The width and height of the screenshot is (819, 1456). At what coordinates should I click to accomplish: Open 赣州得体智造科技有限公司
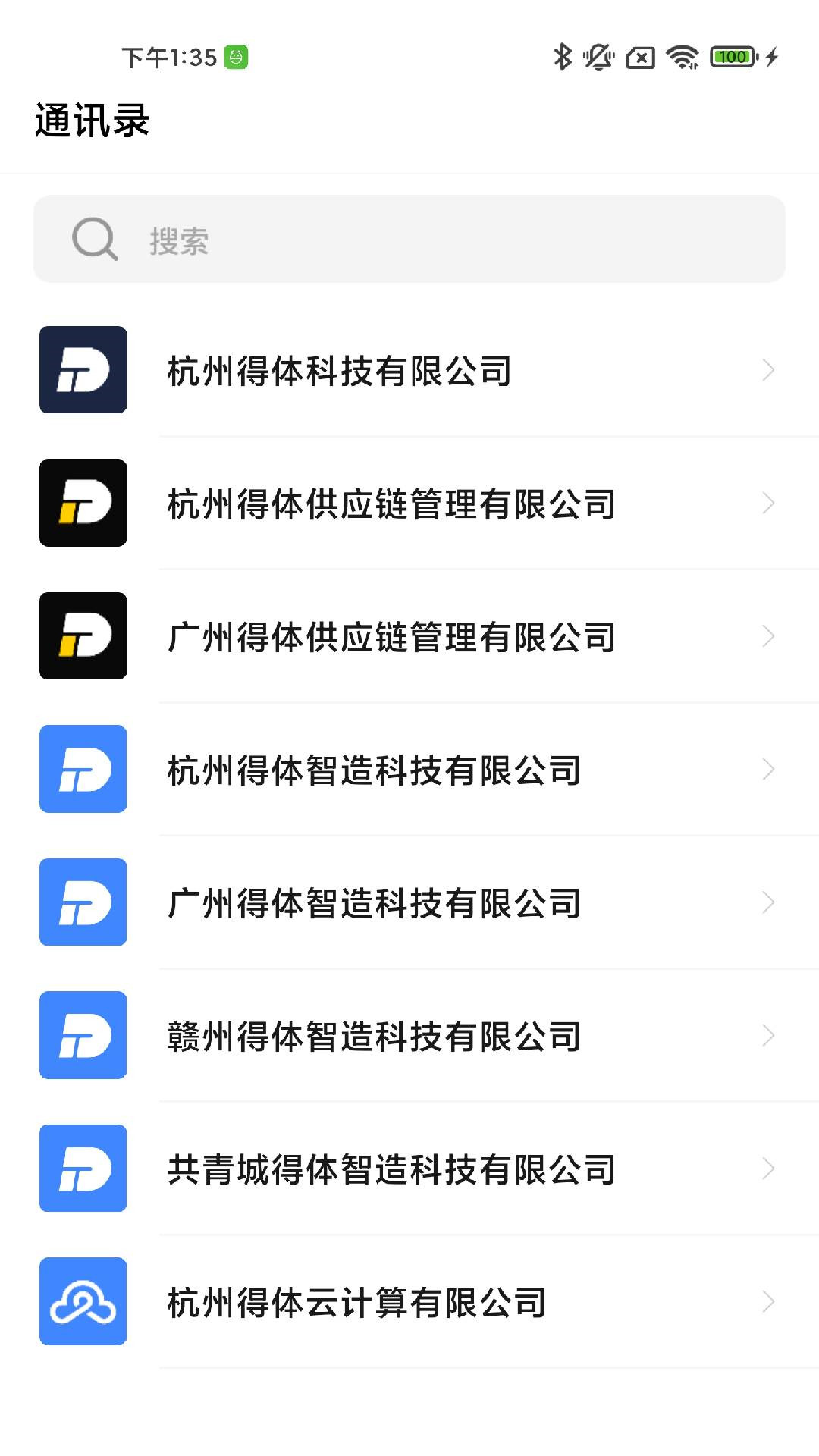tap(409, 1035)
